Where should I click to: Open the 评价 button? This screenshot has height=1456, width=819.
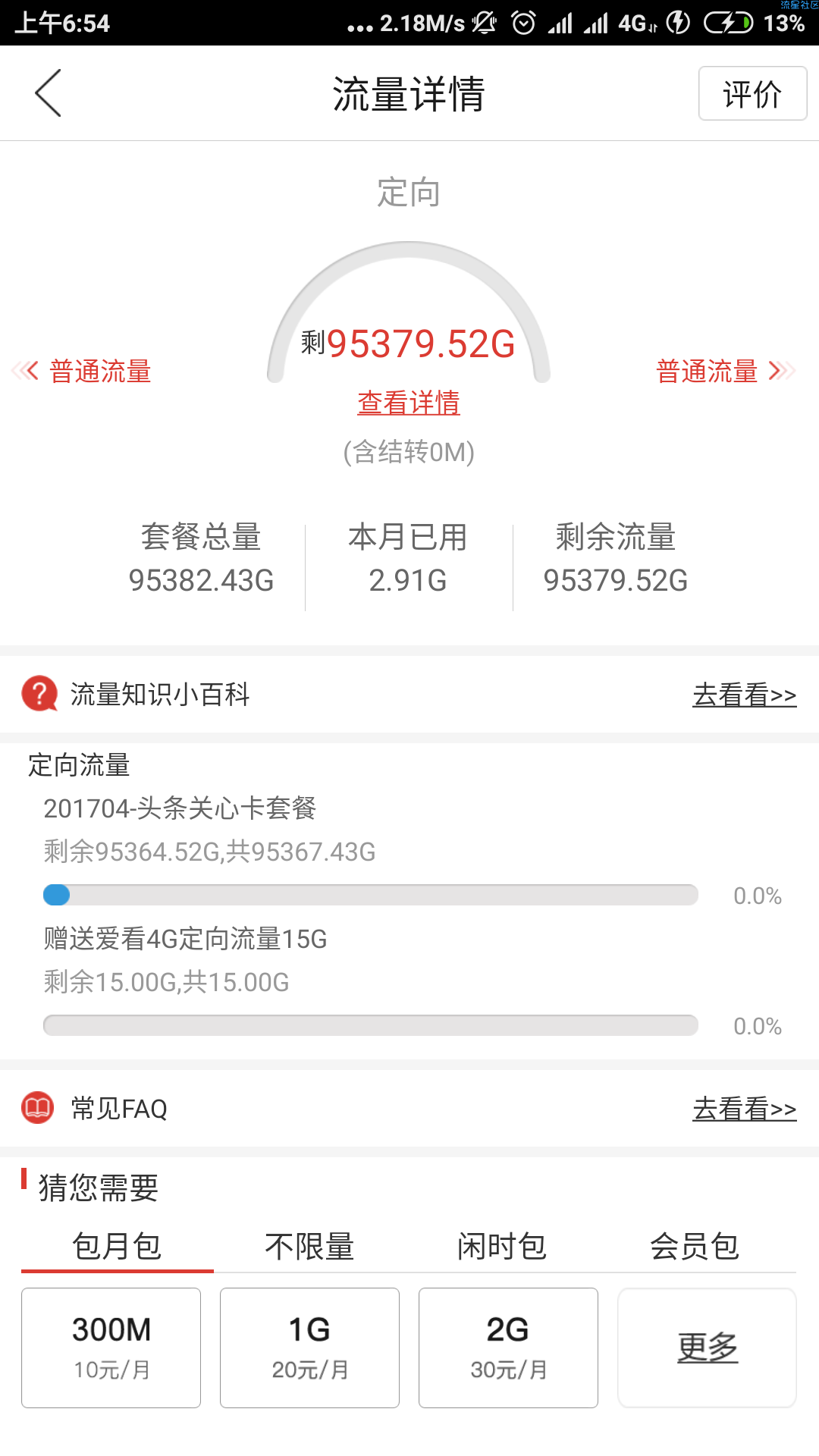point(752,93)
